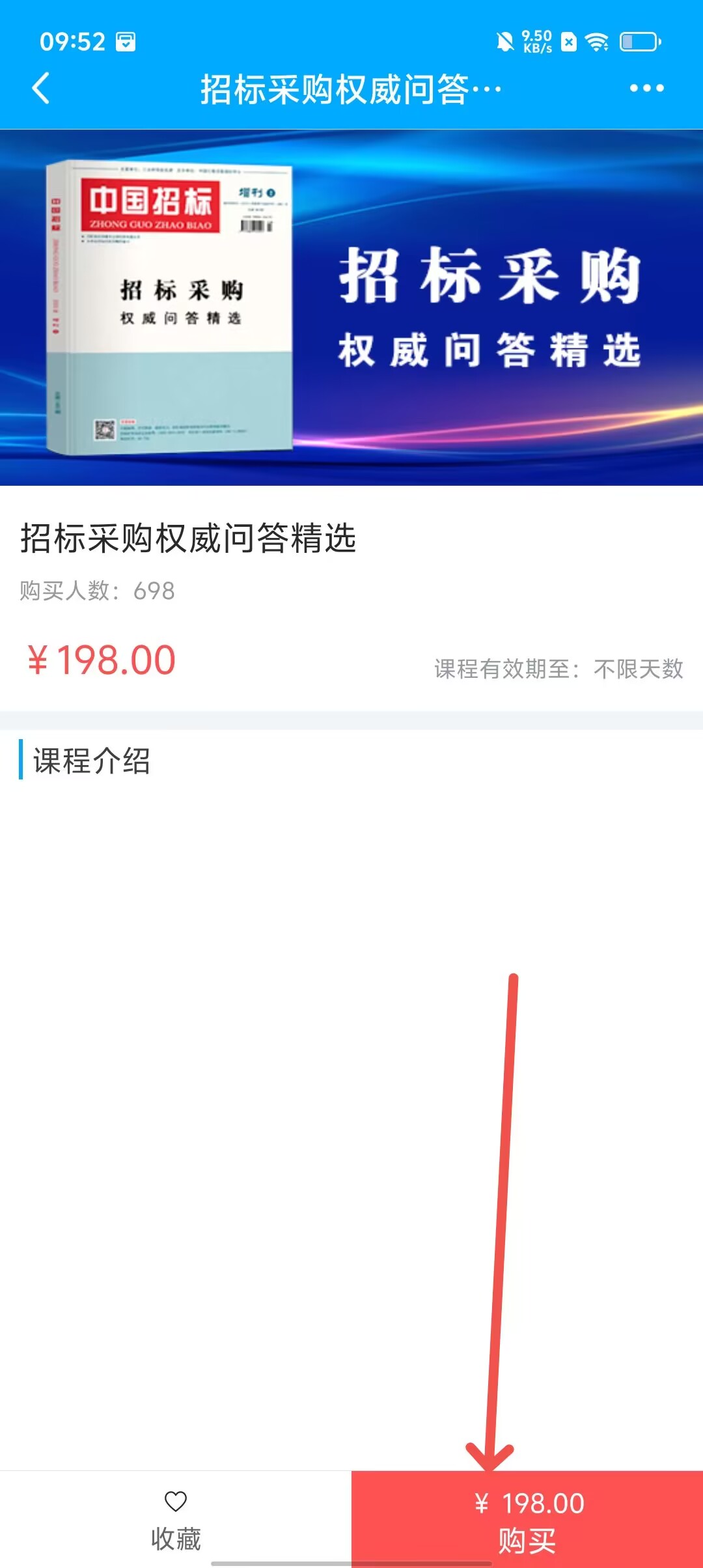Add this course to 收藏 favorites

click(x=176, y=1520)
